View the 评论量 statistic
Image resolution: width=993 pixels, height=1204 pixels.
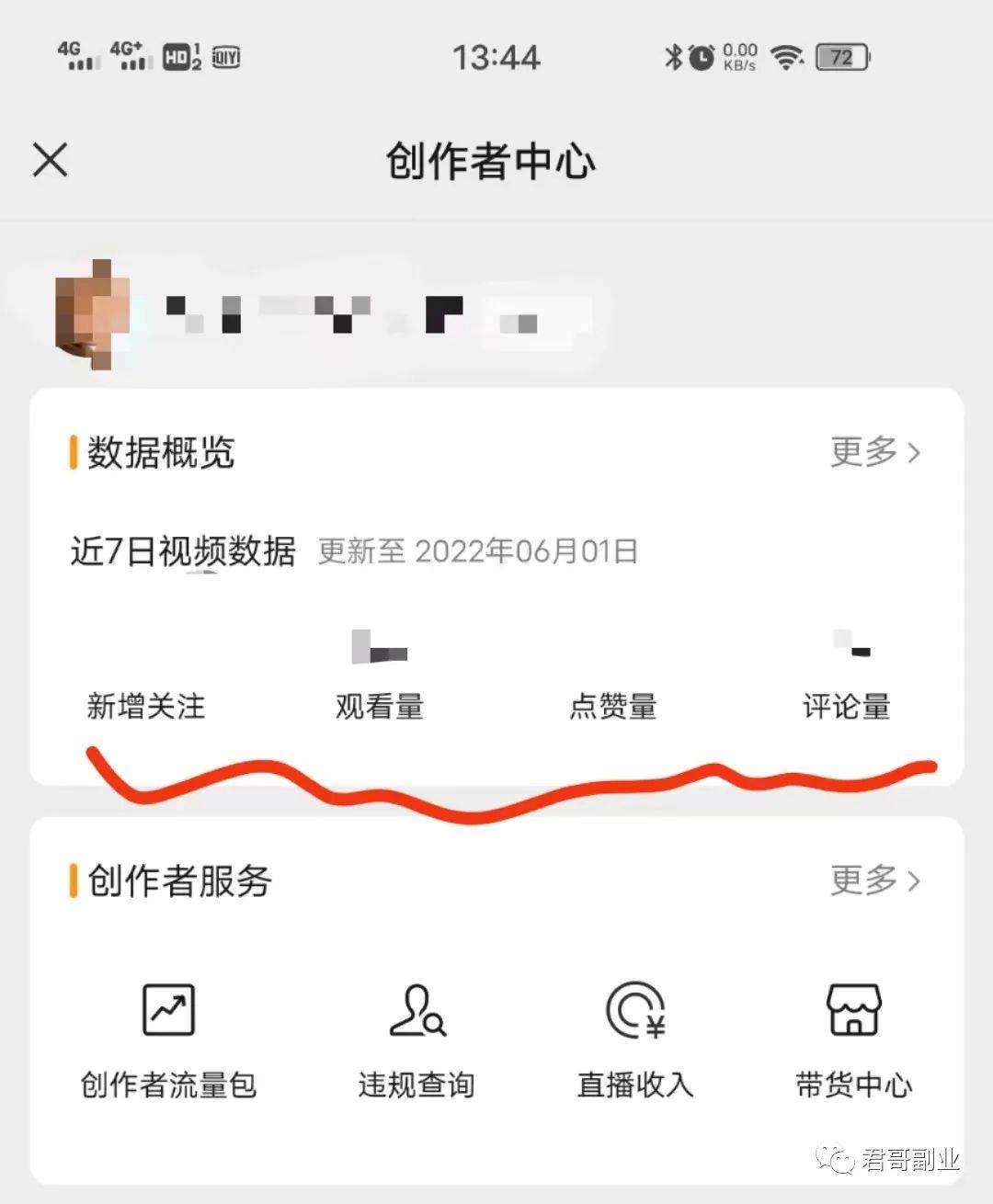pos(847,706)
